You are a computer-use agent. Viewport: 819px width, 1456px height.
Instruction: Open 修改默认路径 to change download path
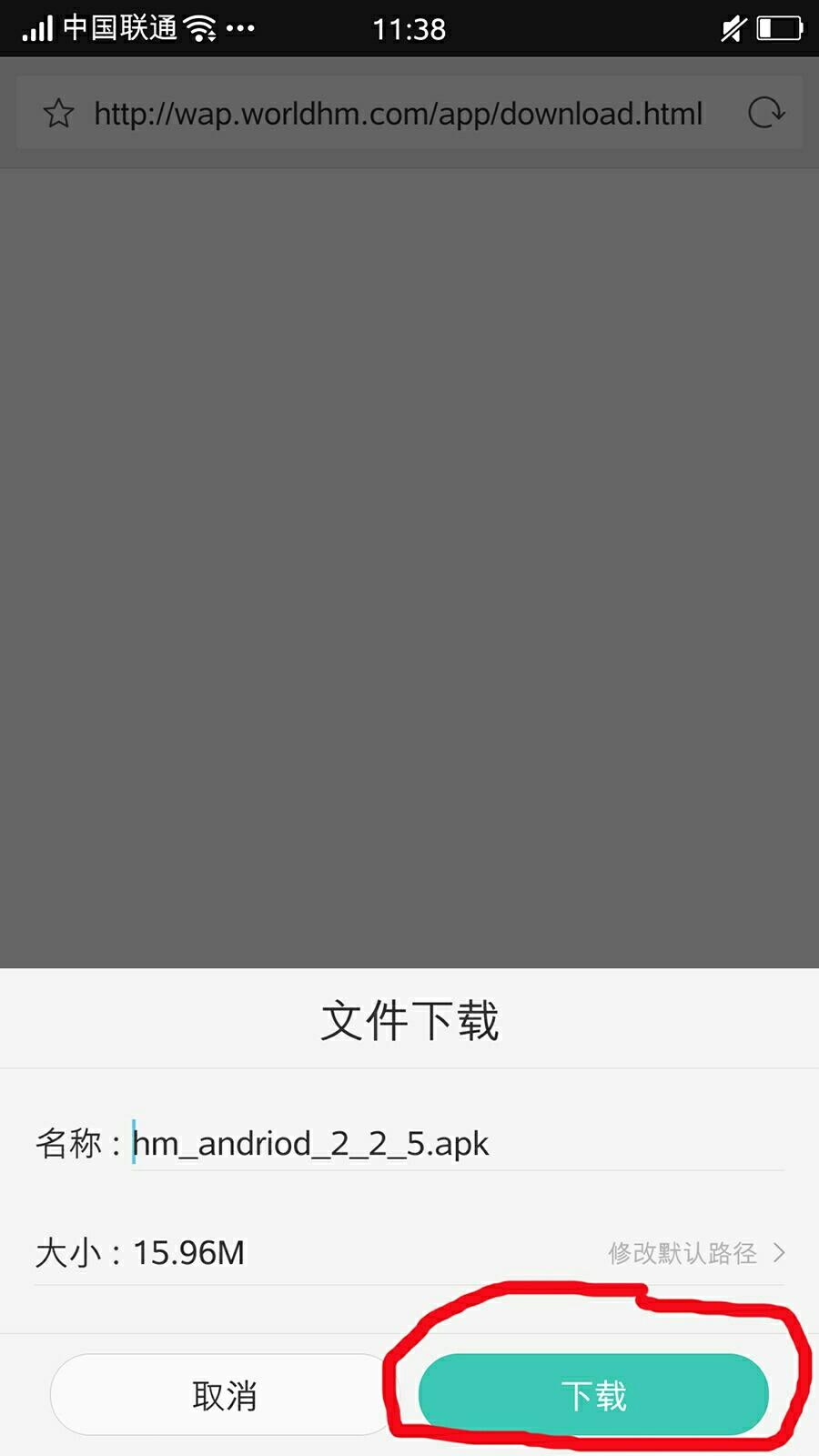coord(695,1253)
